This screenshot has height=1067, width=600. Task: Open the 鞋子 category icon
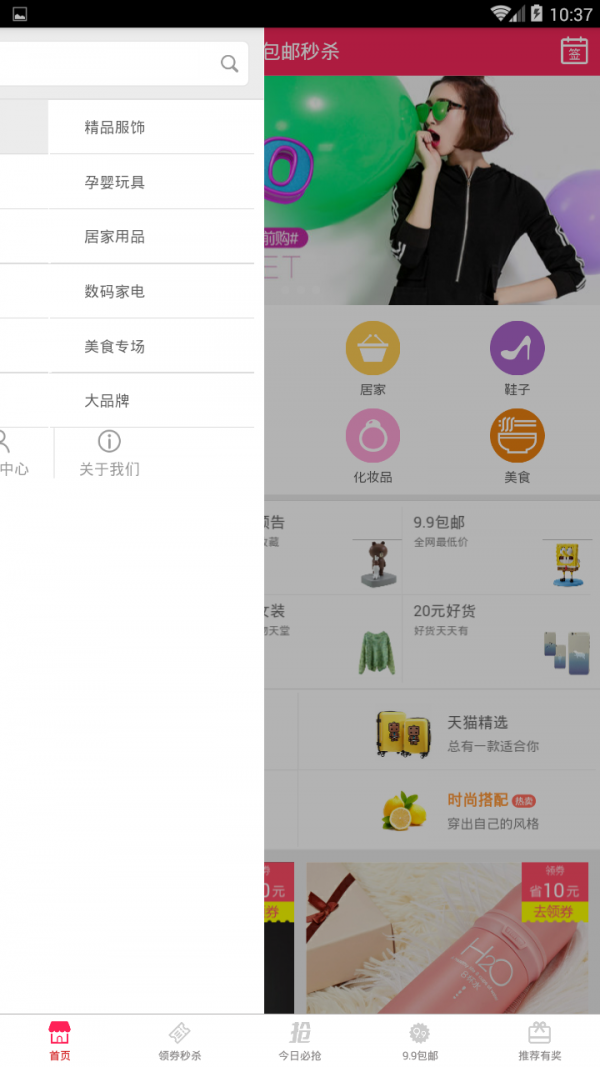(x=517, y=358)
